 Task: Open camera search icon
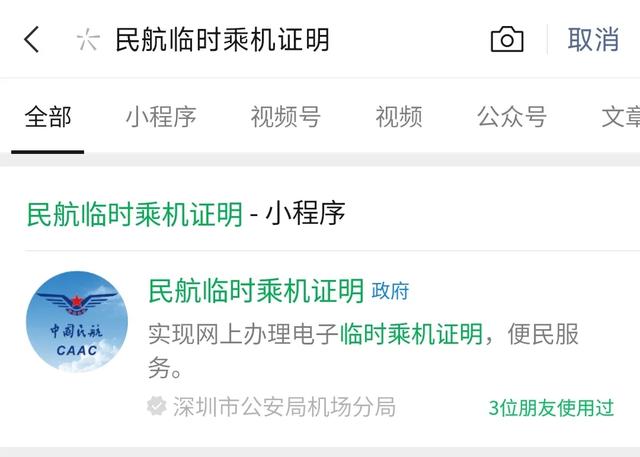point(507,40)
